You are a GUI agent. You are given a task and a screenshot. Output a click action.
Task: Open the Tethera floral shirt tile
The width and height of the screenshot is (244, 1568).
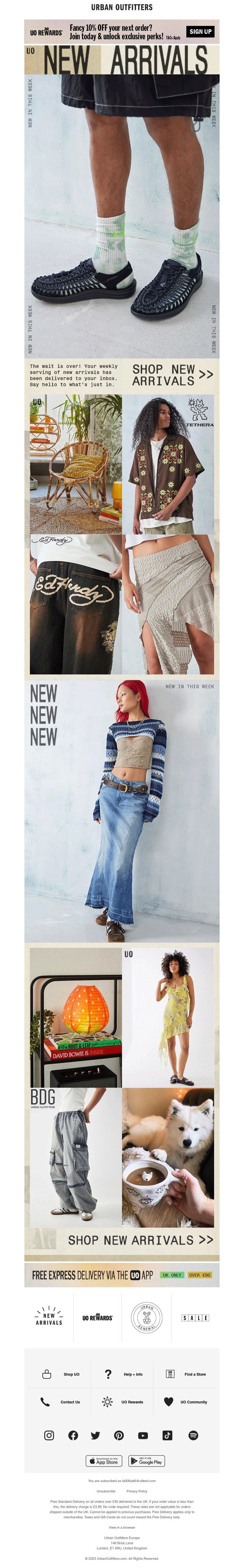coord(169,464)
